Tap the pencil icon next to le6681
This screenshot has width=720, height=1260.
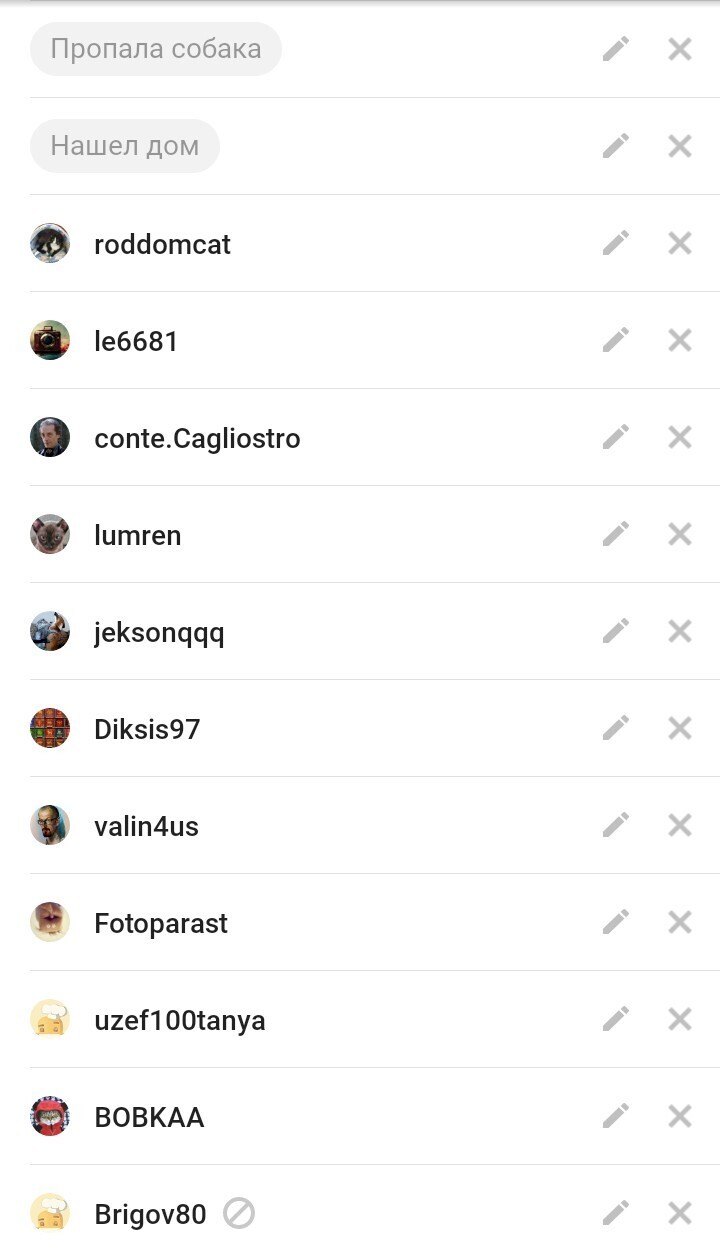616,340
